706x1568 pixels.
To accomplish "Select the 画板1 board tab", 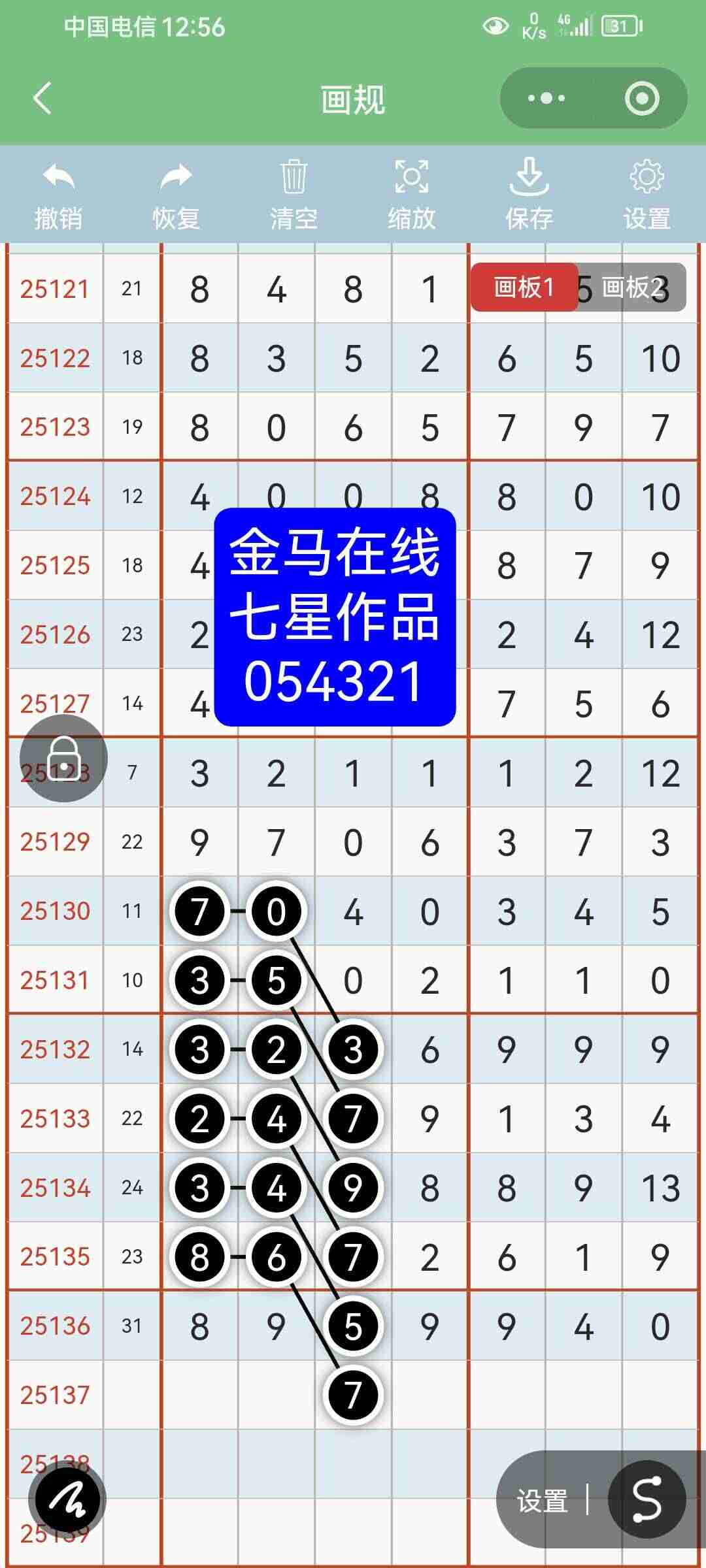I will tap(525, 286).
